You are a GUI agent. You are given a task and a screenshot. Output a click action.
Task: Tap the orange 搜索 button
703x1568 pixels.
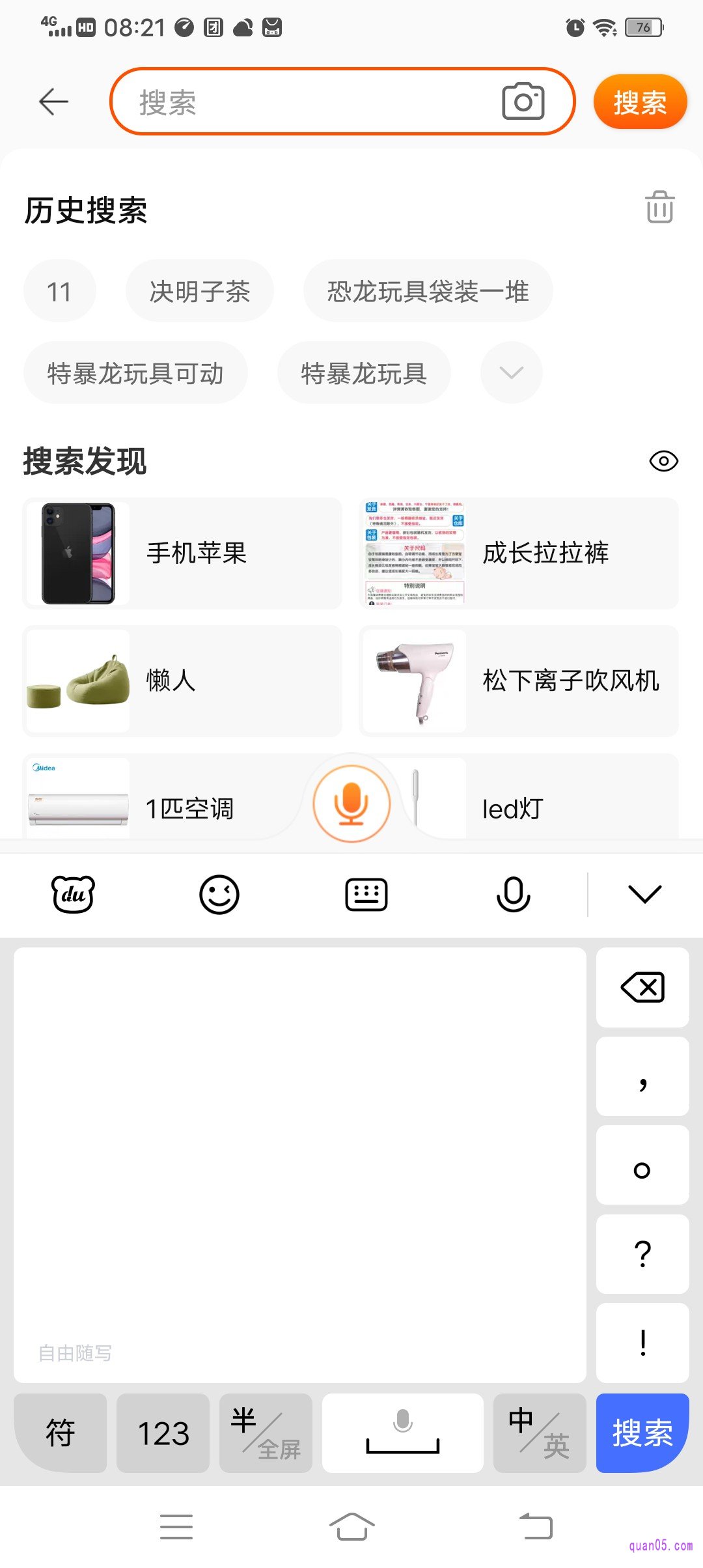tap(640, 102)
